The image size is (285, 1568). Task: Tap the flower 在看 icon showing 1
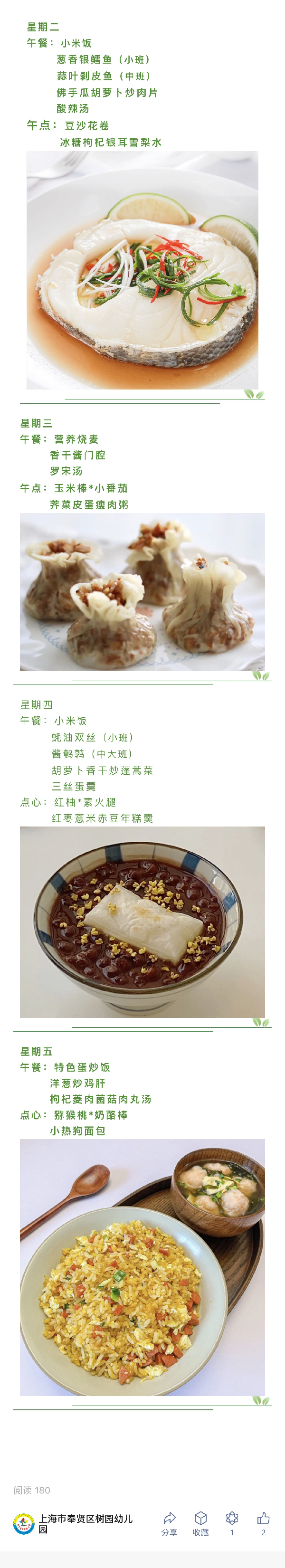[x=232, y=1523]
